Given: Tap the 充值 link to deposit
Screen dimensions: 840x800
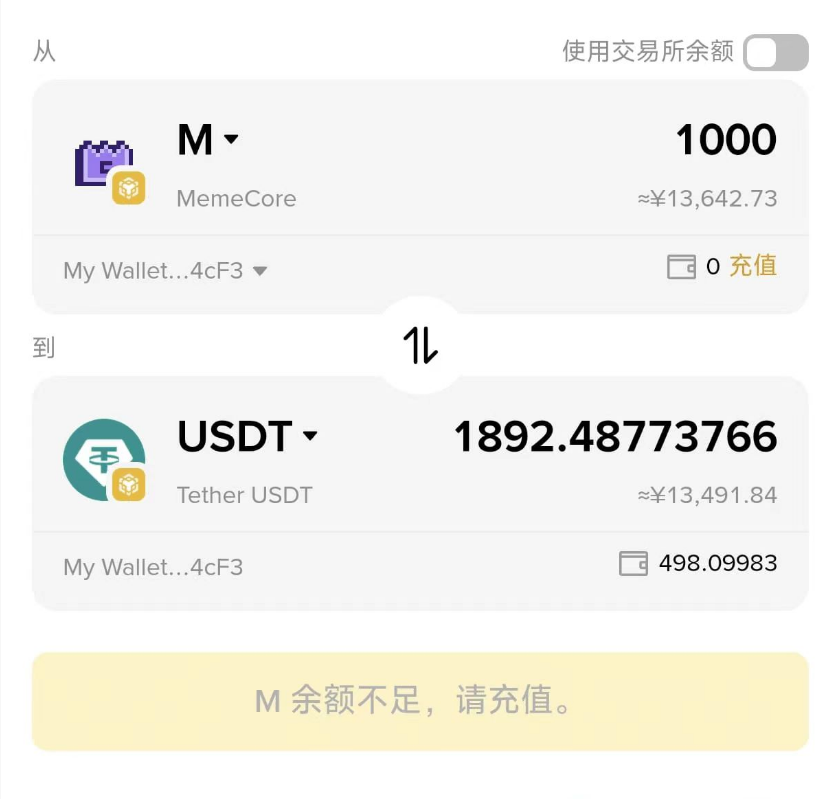Looking at the screenshot, I should (x=753, y=266).
